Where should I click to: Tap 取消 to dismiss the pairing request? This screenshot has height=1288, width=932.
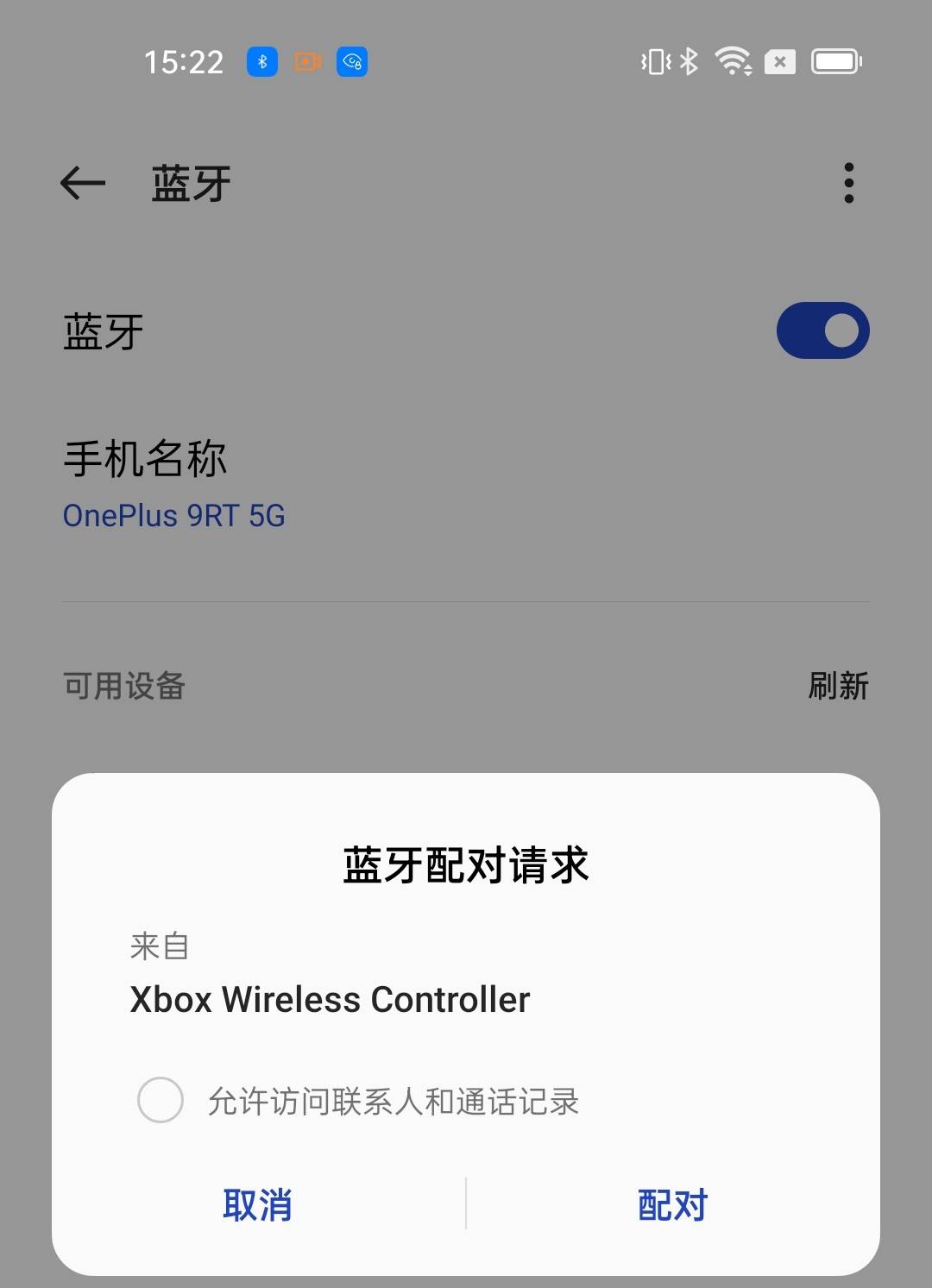pyautogui.click(x=259, y=1206)
